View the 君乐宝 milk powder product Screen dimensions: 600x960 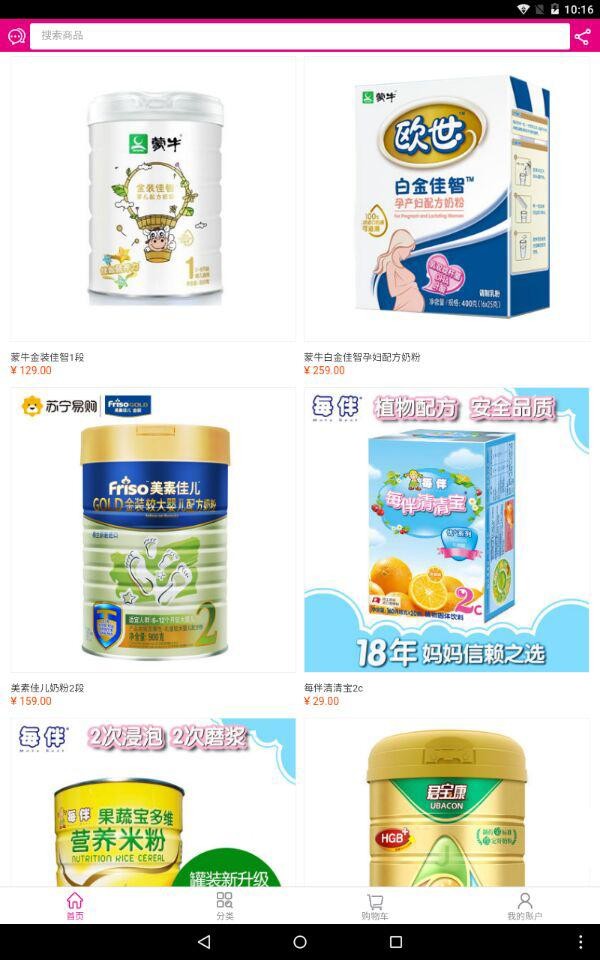pyautogui.click(x=447, y=802)
